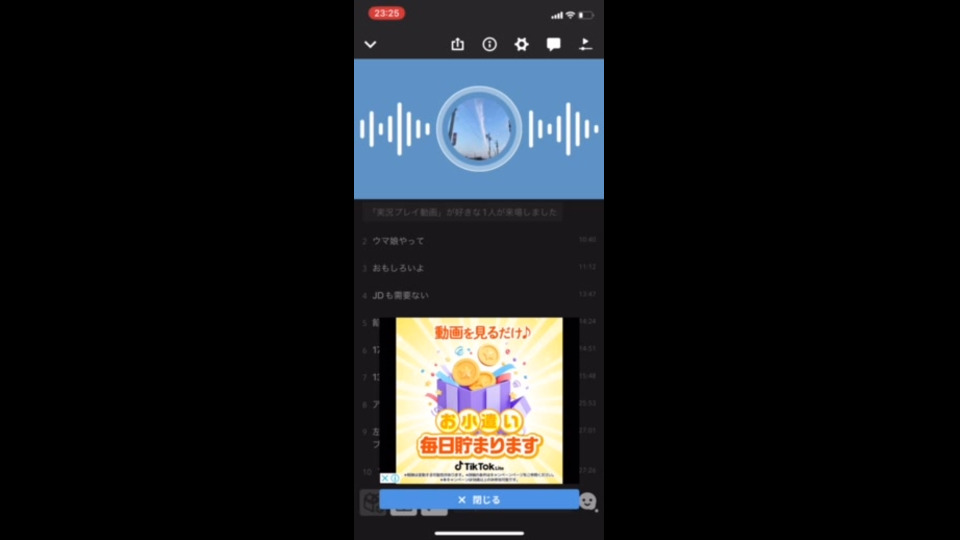This screenshot has width=960, height=540.
Task: Open the broadcast info icon
Action: (x=490, y=44)
